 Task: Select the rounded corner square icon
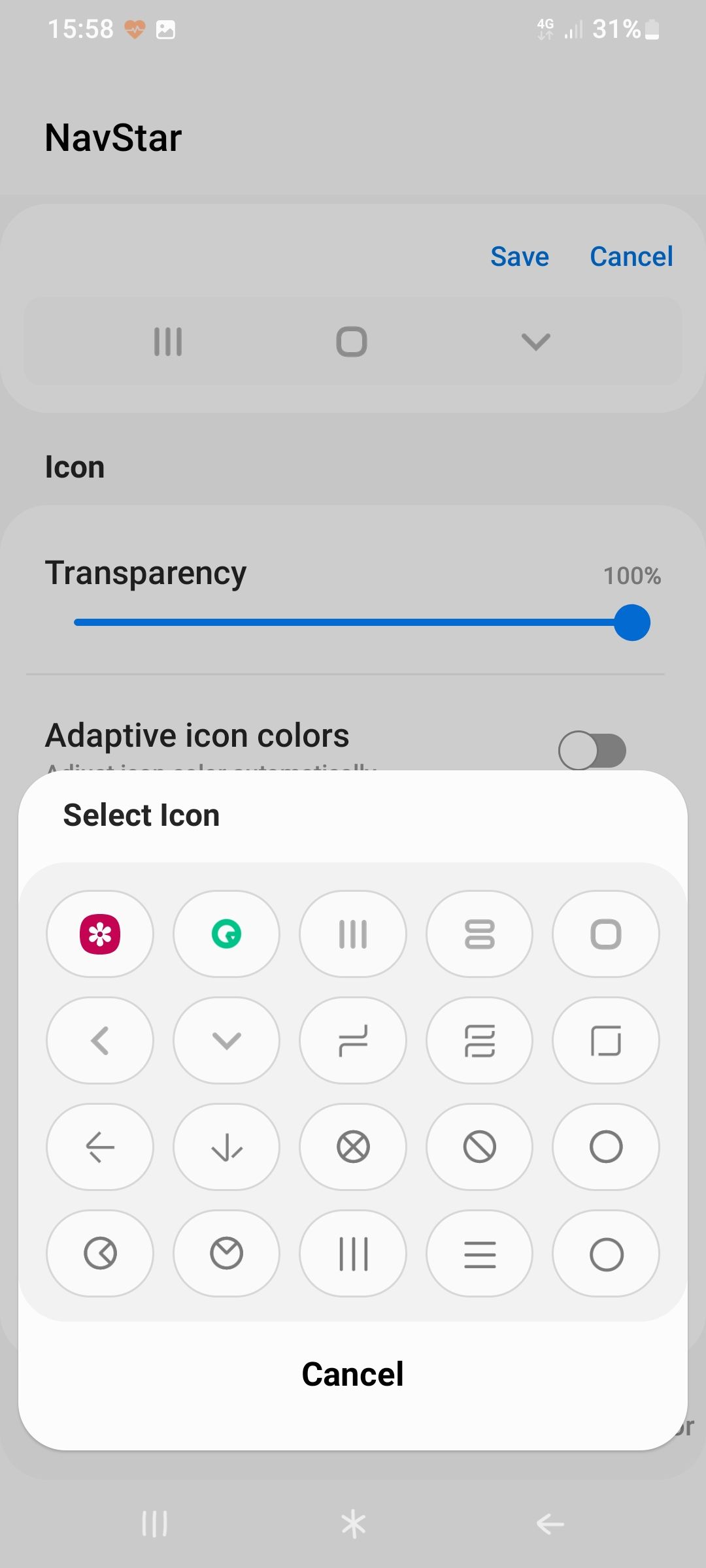605,1041
